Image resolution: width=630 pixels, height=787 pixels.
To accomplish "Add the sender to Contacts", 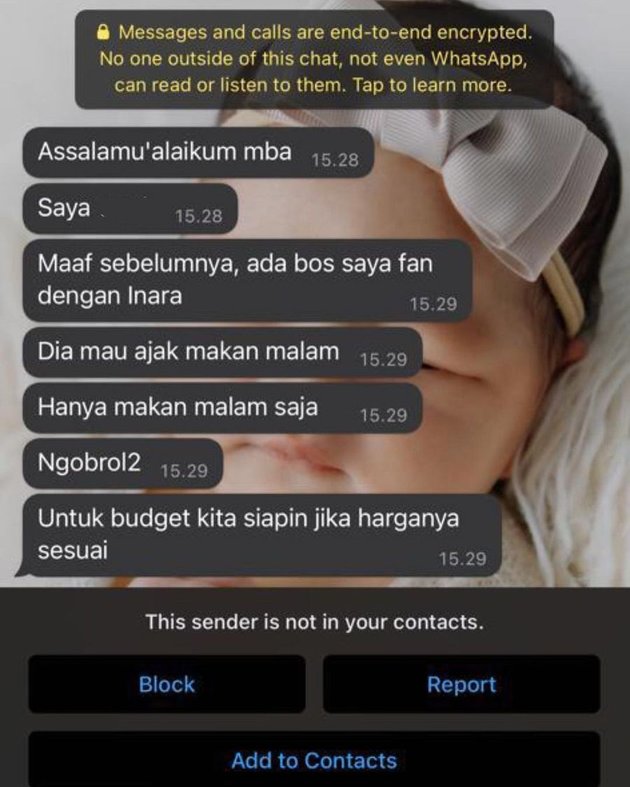I will 314,761.
